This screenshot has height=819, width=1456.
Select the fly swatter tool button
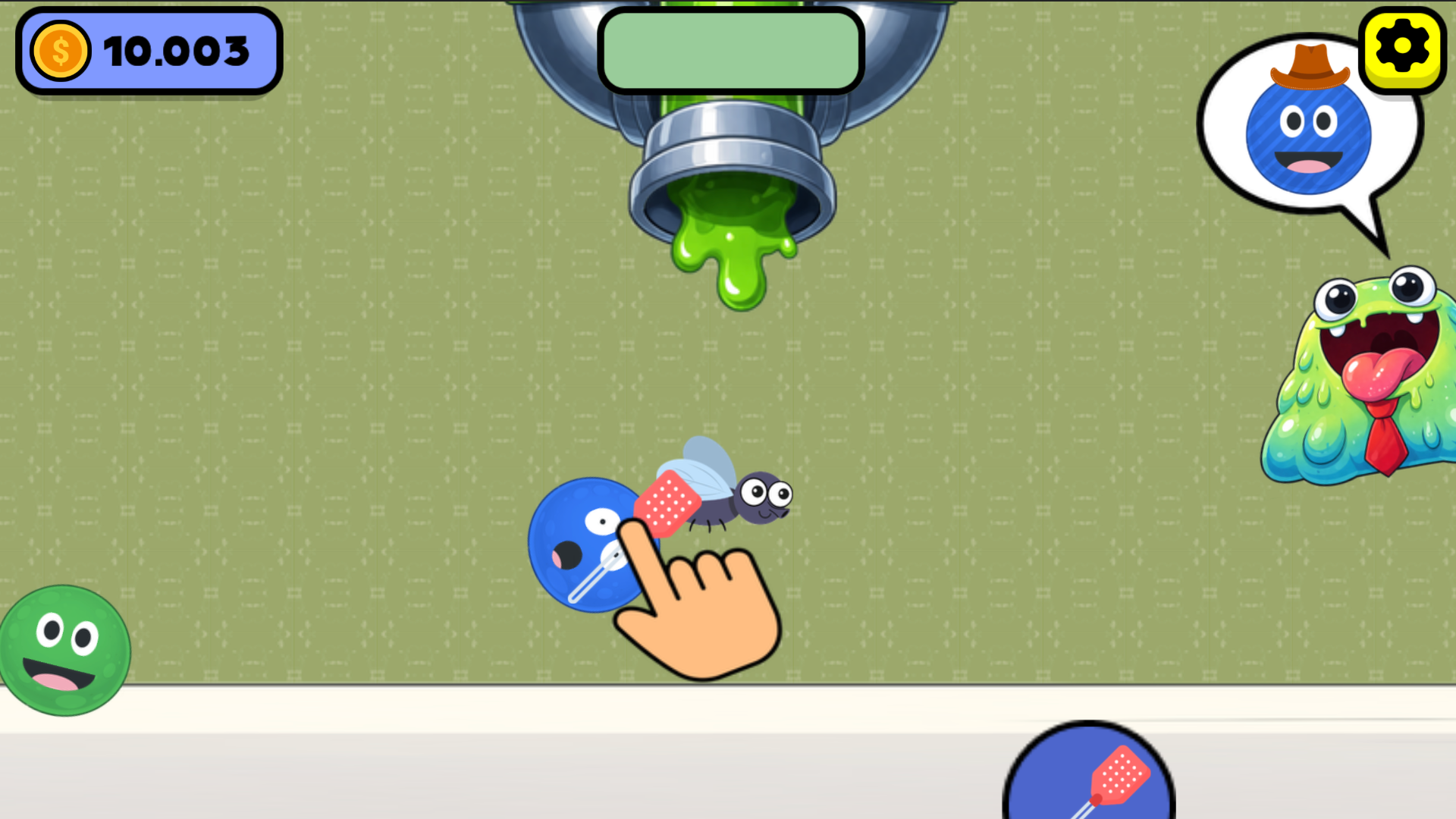click(1089, 773)
